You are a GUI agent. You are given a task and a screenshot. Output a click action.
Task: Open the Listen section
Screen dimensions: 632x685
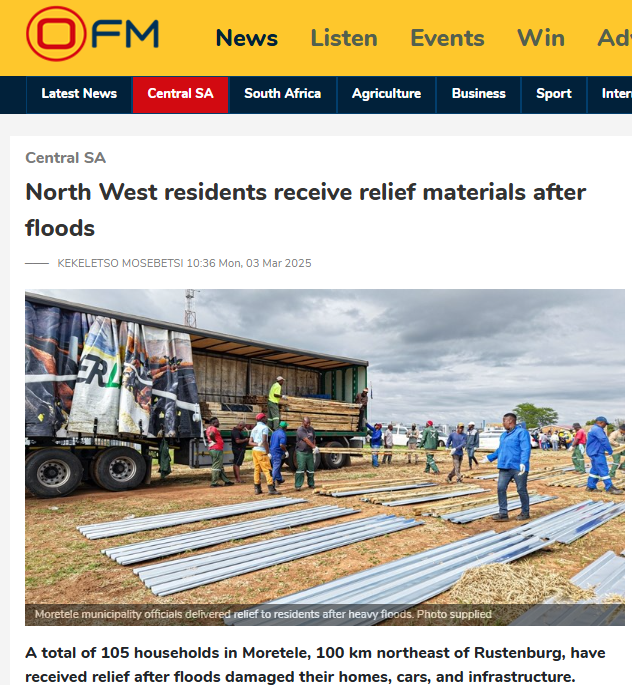point(343,38)
